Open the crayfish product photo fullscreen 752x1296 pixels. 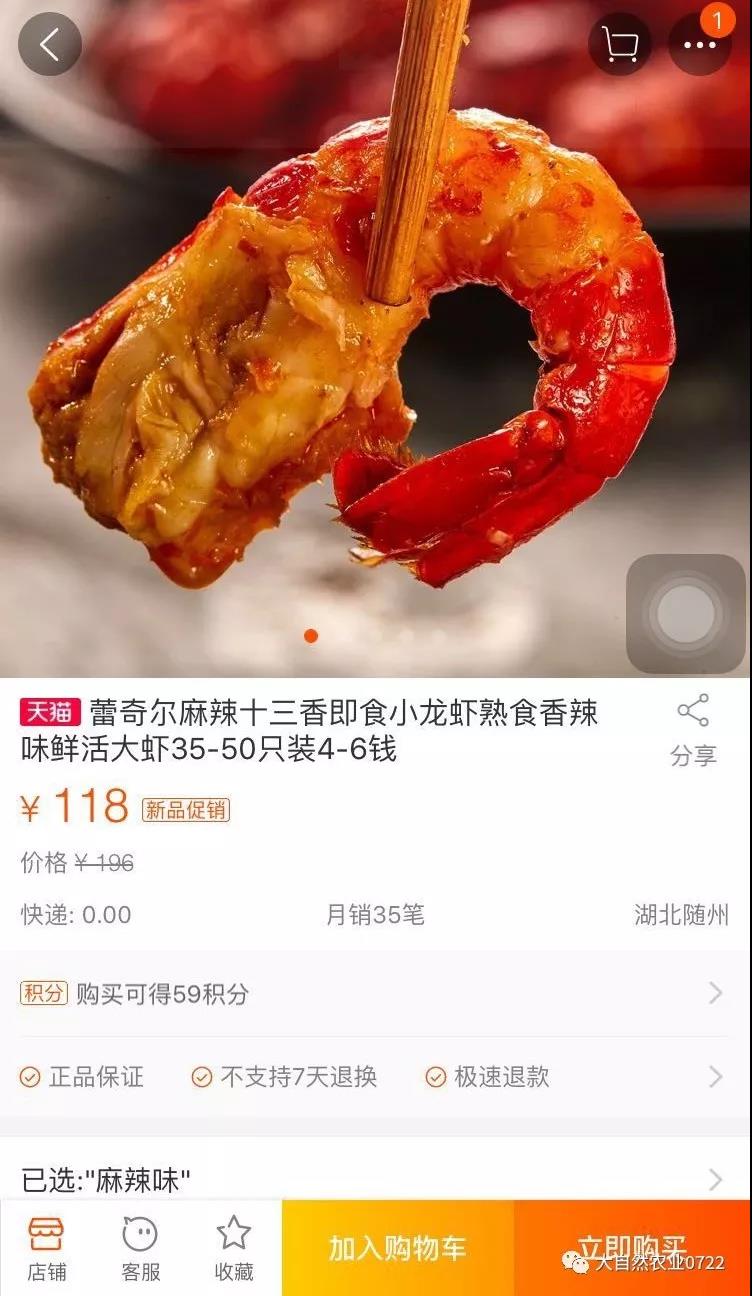376,339
